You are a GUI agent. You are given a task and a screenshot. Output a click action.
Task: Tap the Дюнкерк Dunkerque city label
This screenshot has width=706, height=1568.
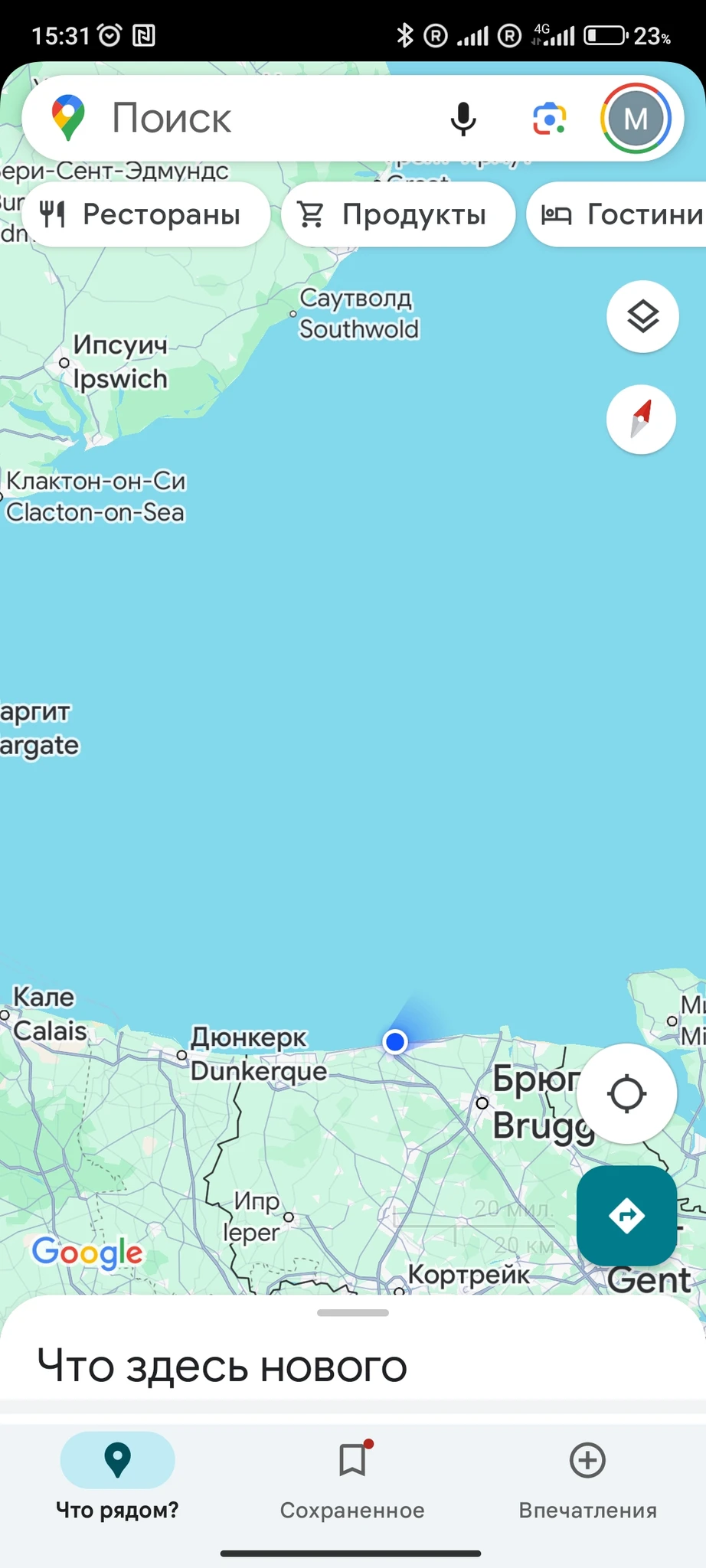pos(253,1053)
